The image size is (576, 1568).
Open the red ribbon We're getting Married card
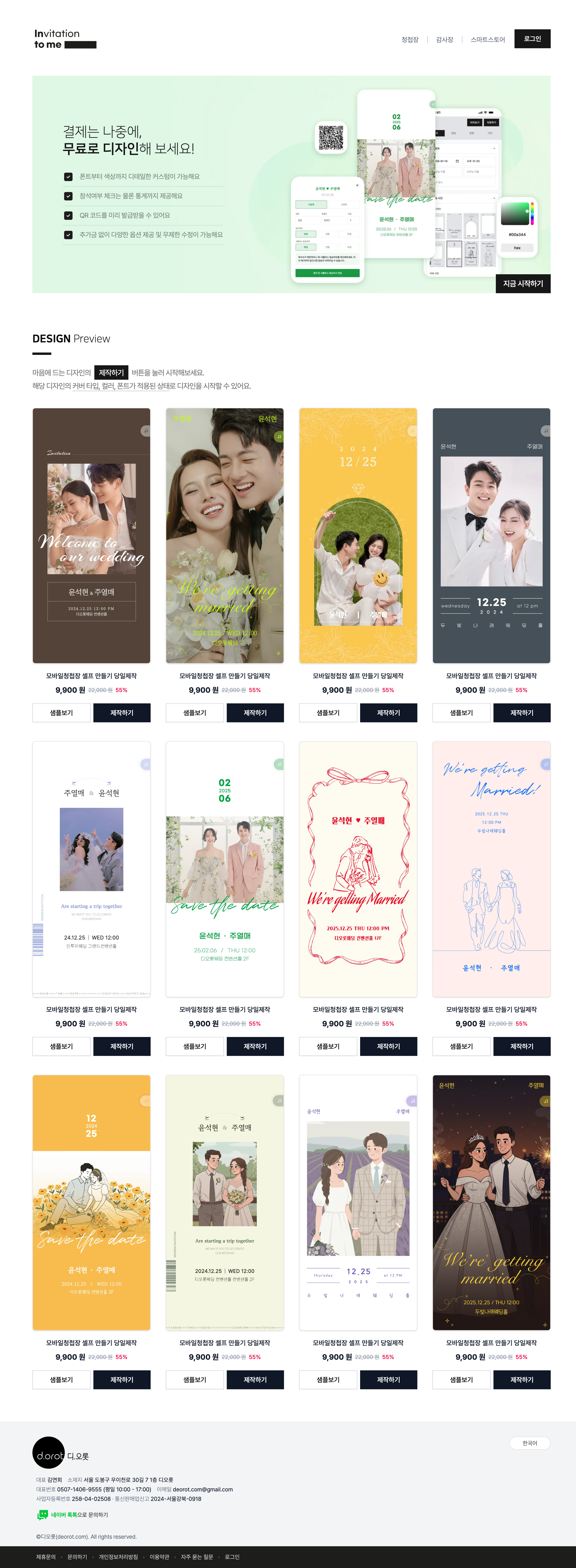click(x=358, y=869)
